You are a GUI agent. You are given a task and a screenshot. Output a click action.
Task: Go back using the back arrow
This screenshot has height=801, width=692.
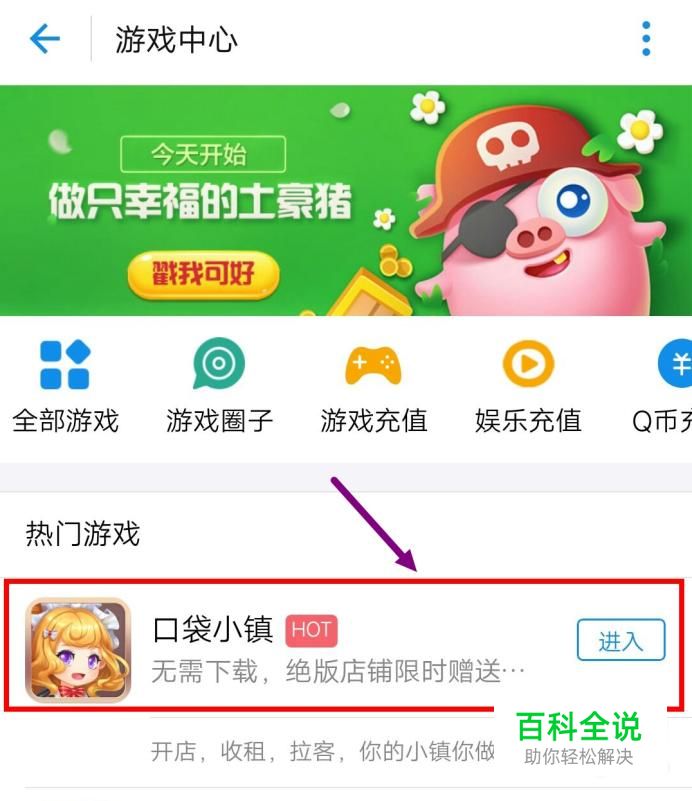[x=45, y=39]
